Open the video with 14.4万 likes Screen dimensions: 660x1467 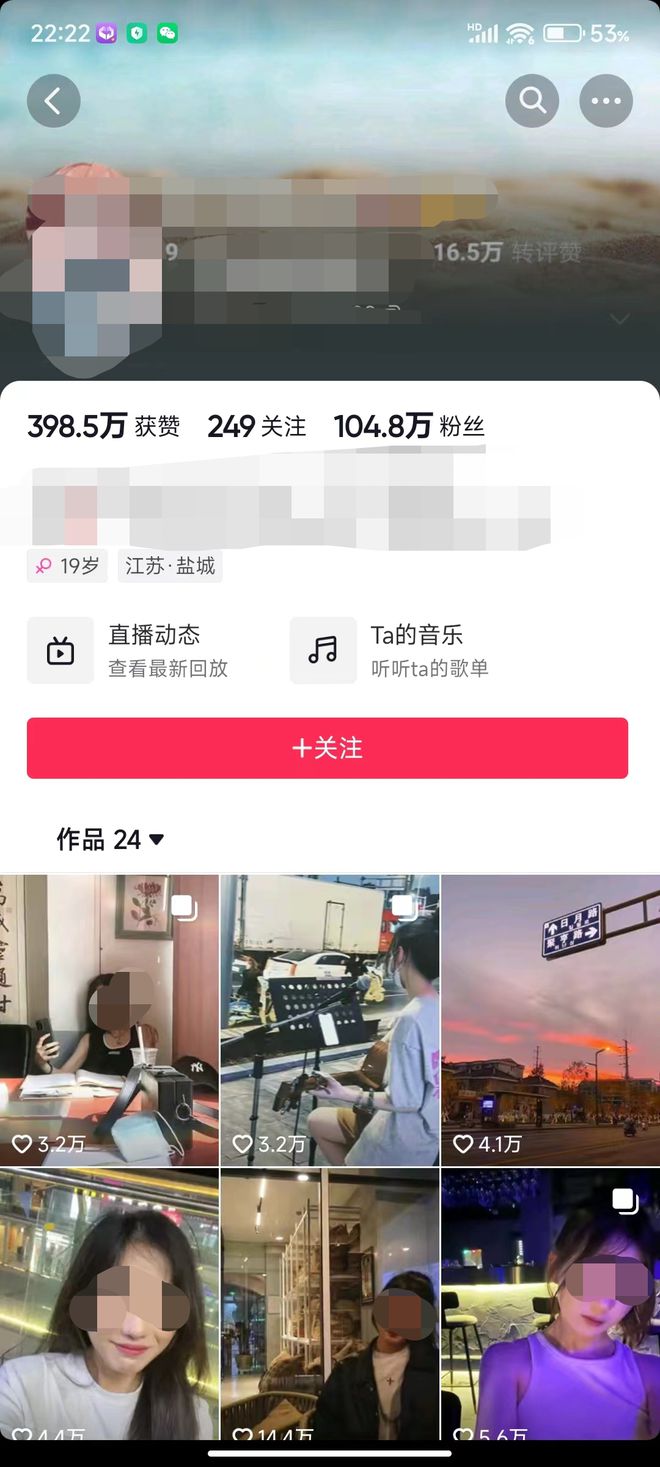(330, 1303)
